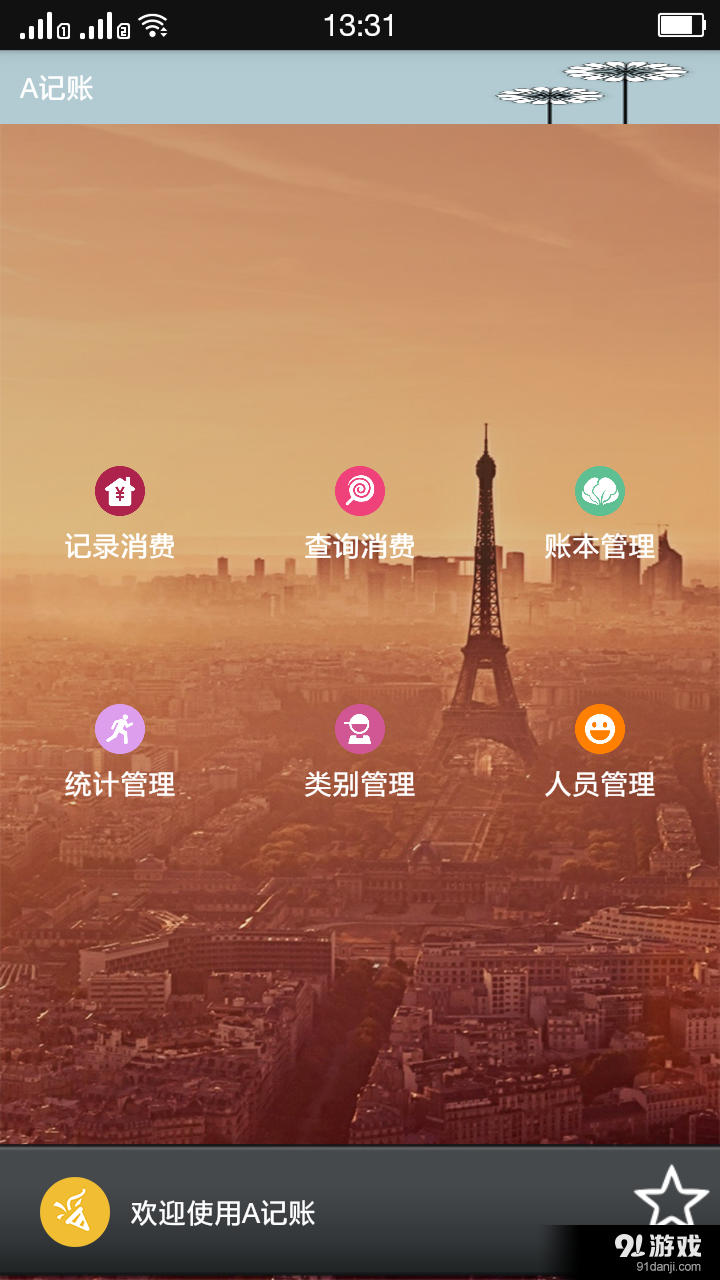Open 记录消费 (Record Expense) icon

click(x=120, y=491)
